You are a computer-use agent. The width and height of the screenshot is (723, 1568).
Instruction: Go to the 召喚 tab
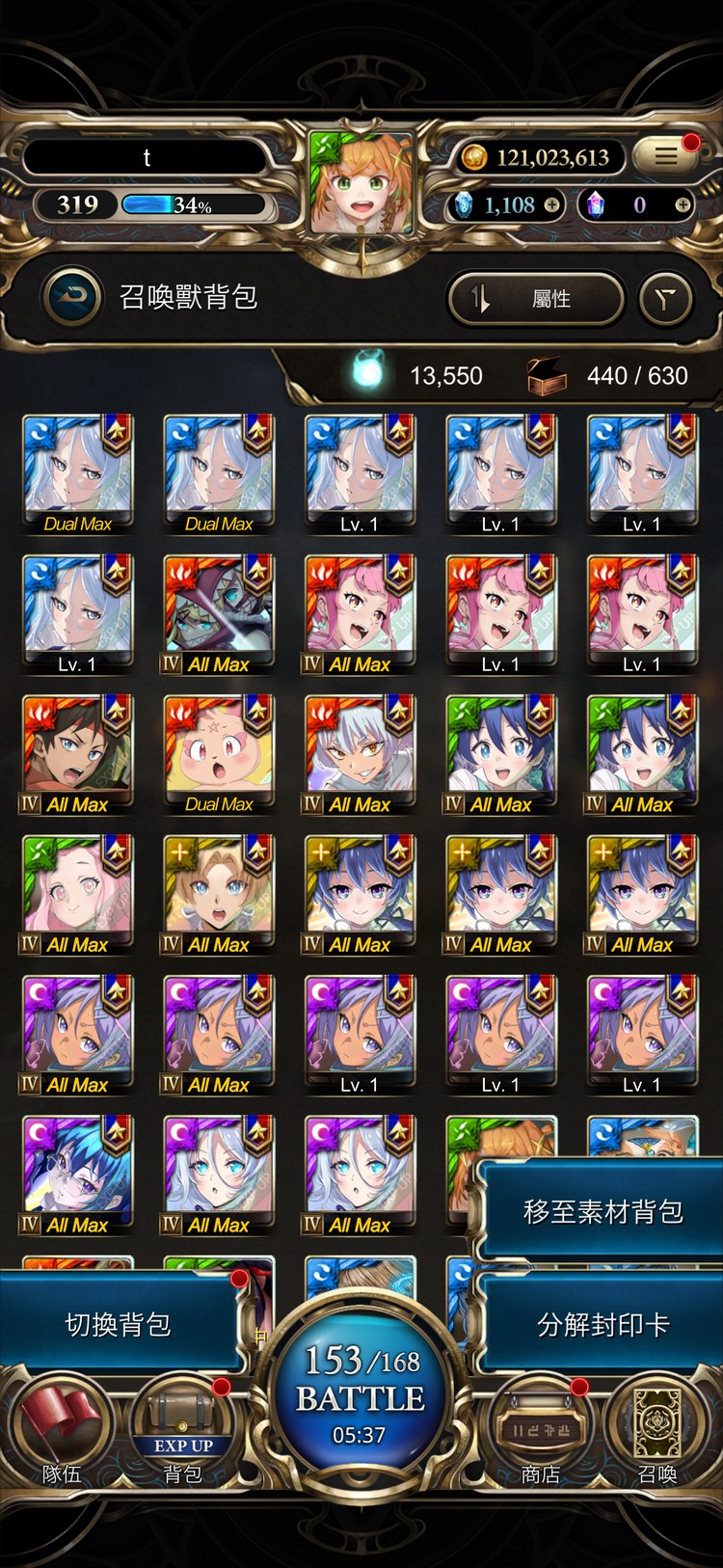(x=657, y=1437)
